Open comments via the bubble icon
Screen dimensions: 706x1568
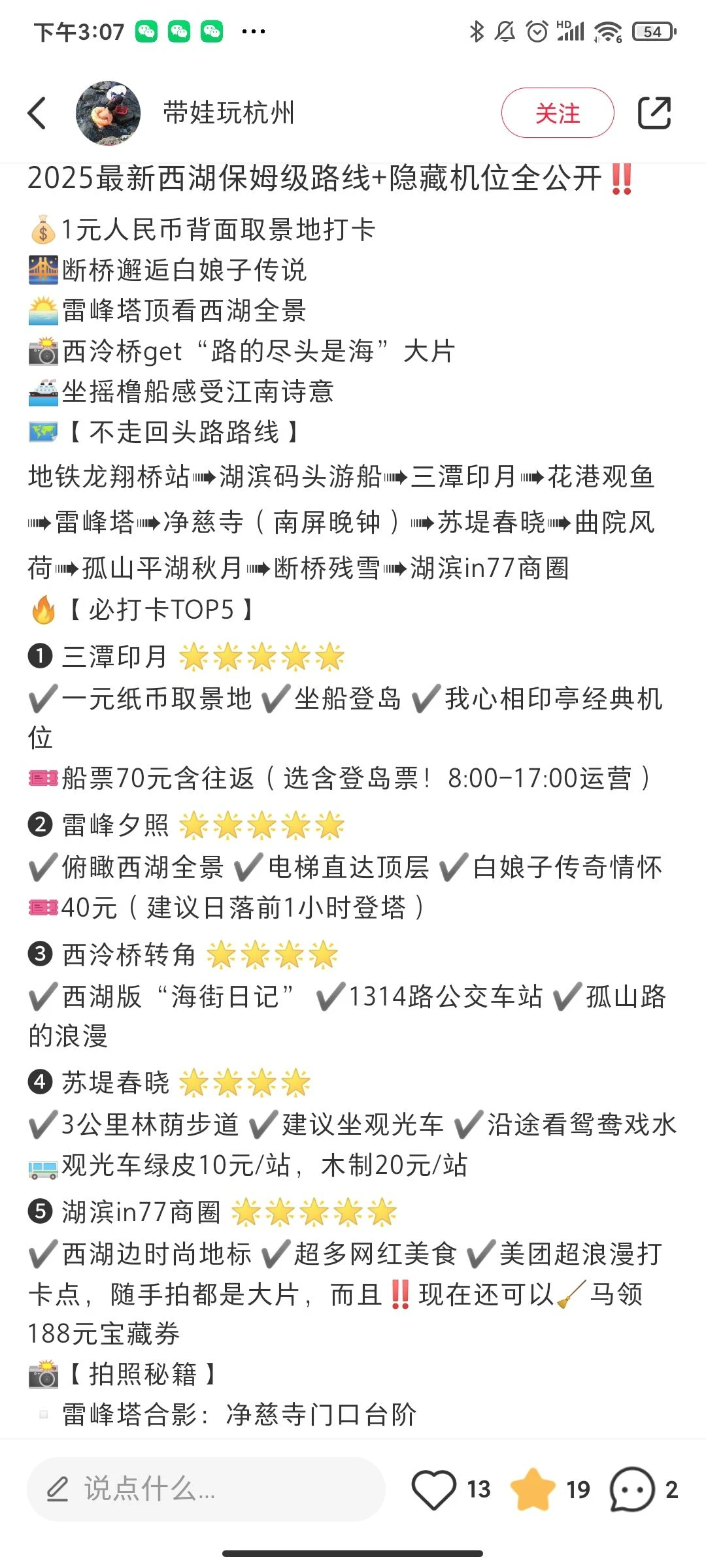[631, 1489]
